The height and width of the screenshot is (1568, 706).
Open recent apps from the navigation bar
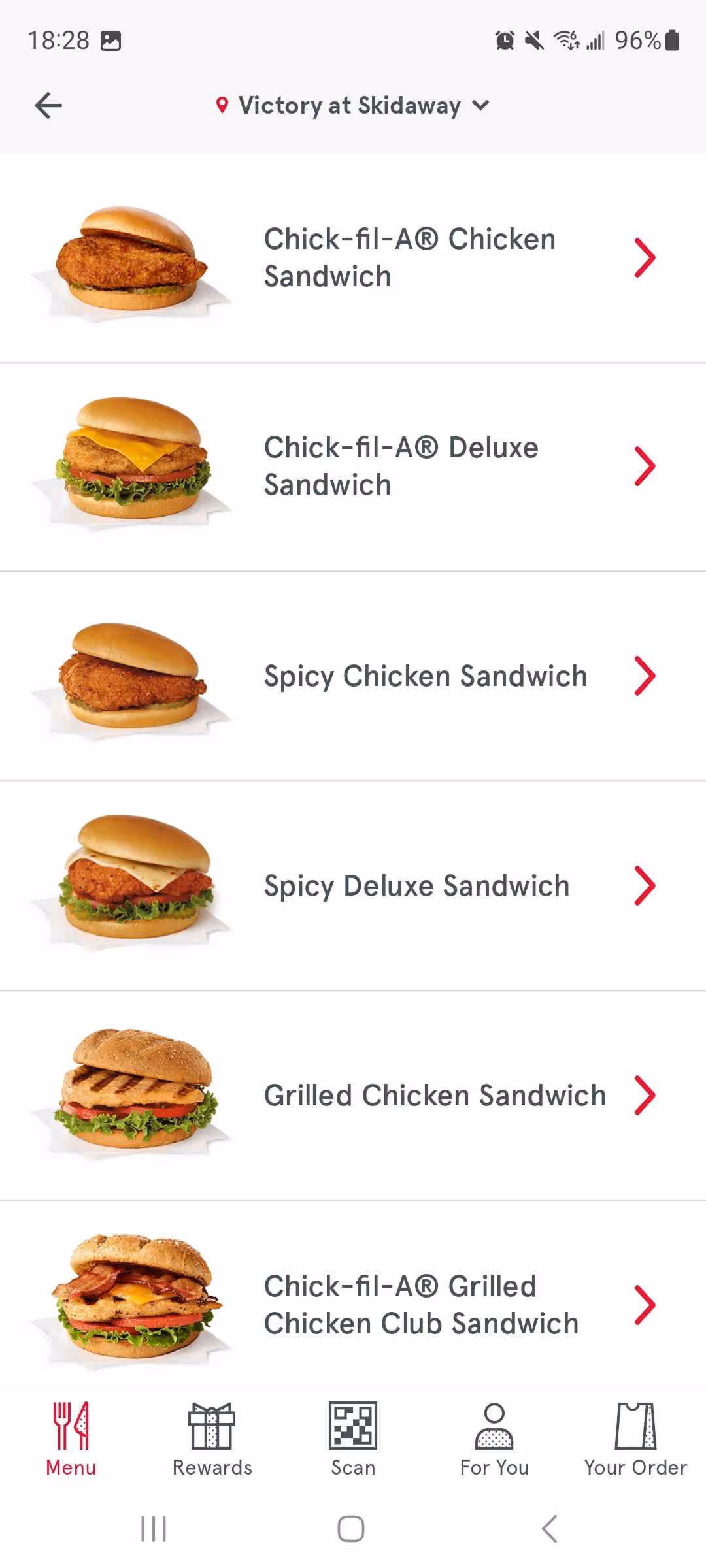(x=154, y=1529)
